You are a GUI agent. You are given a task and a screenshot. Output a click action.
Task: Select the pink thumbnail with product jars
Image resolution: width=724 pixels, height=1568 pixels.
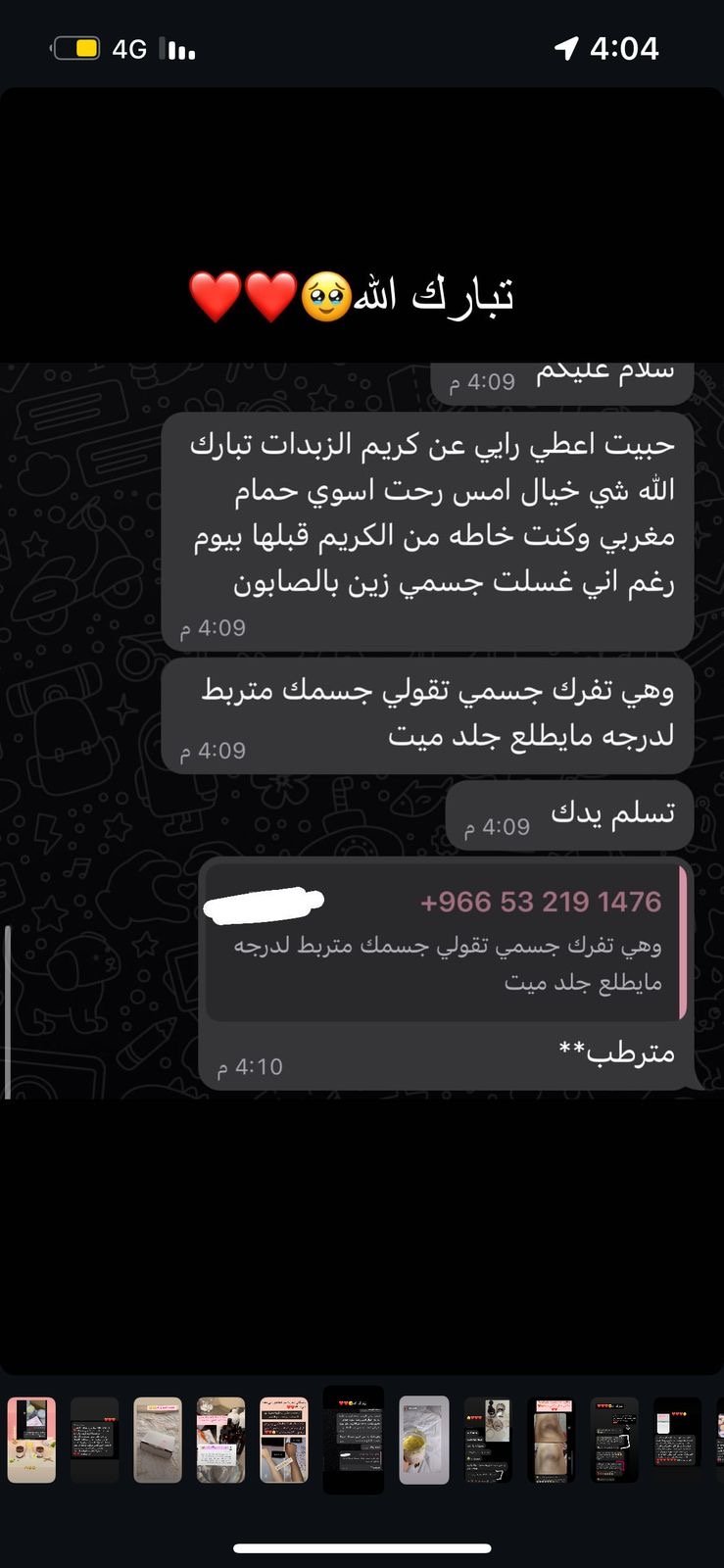(31, 1440)
